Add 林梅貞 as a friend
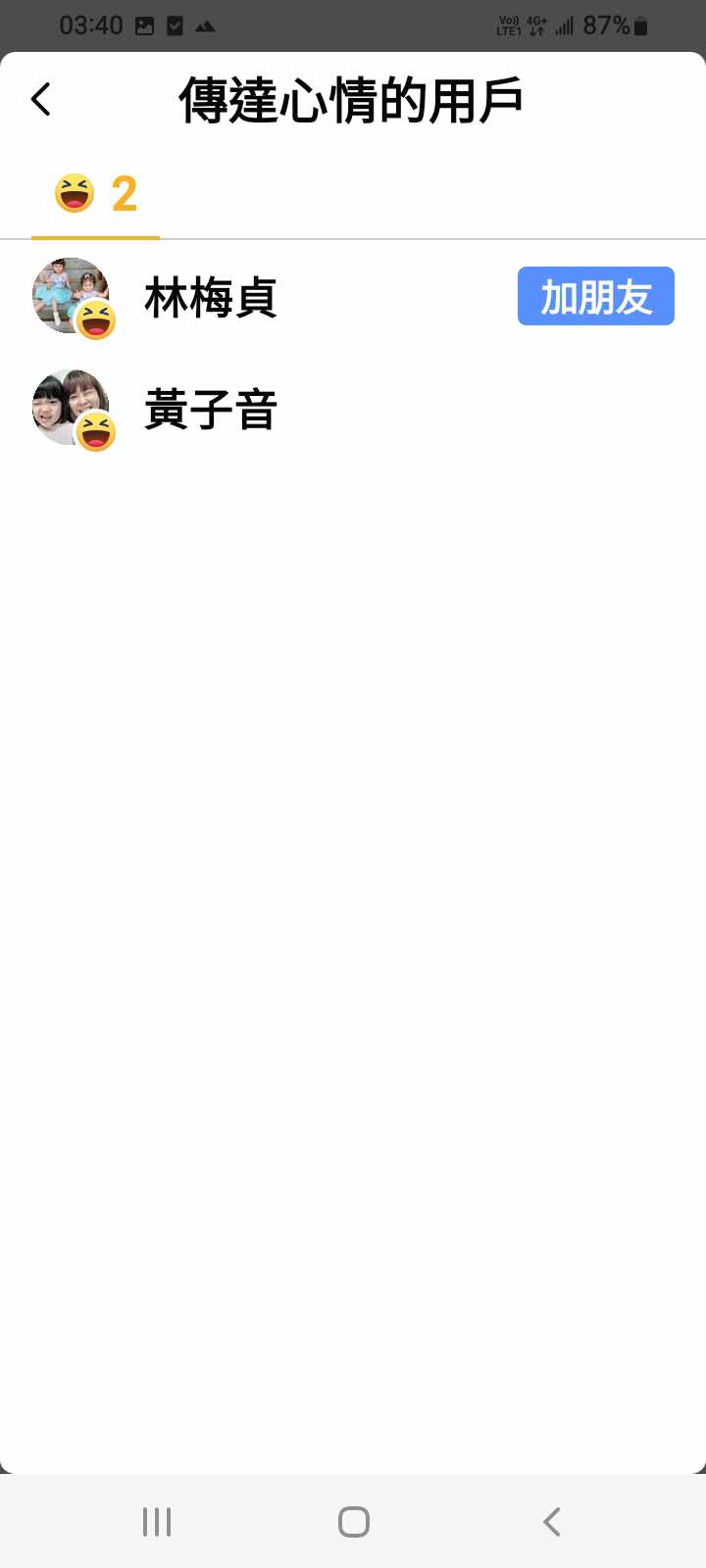Image resolution: width=706 pixels, height=1568 pixels. [x=595, y=296]
